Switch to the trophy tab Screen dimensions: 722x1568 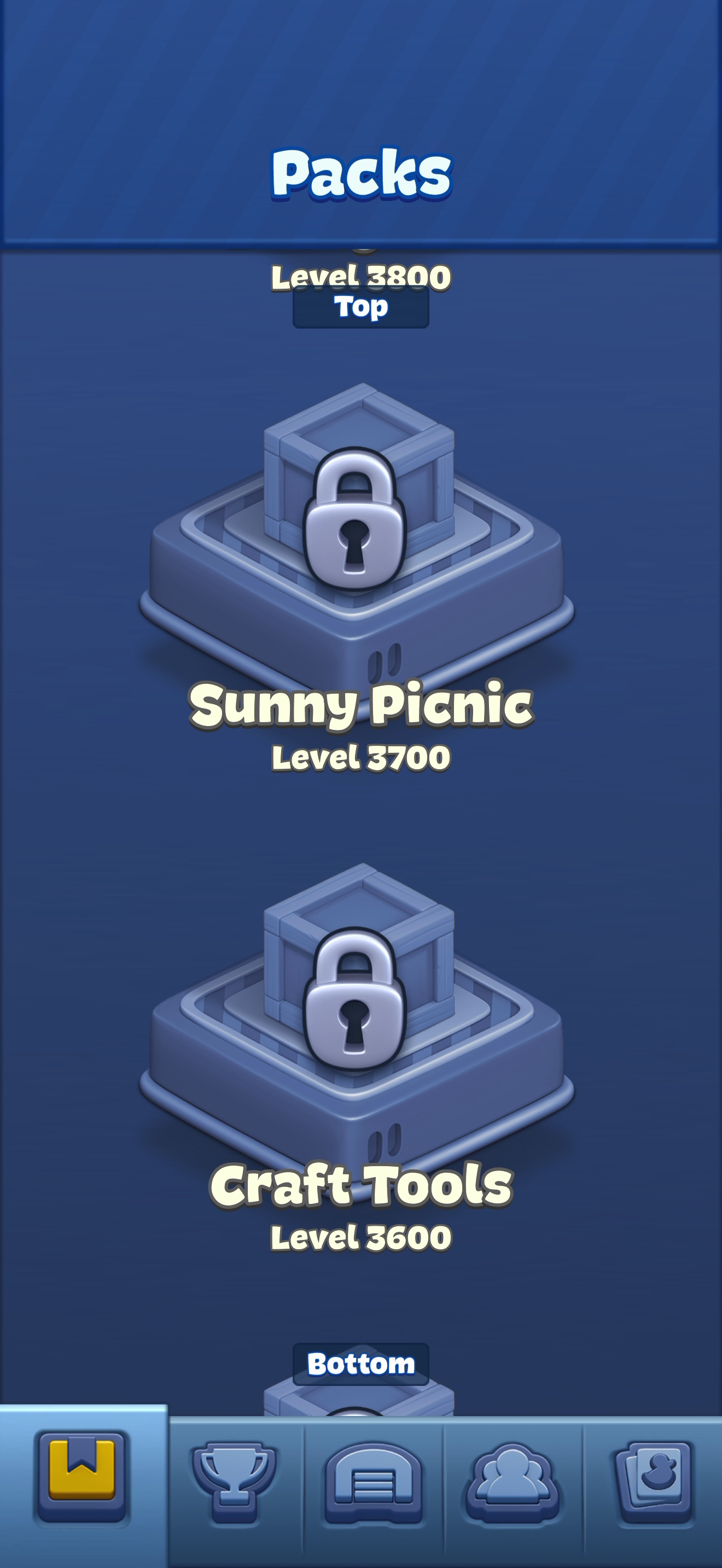234,1482
